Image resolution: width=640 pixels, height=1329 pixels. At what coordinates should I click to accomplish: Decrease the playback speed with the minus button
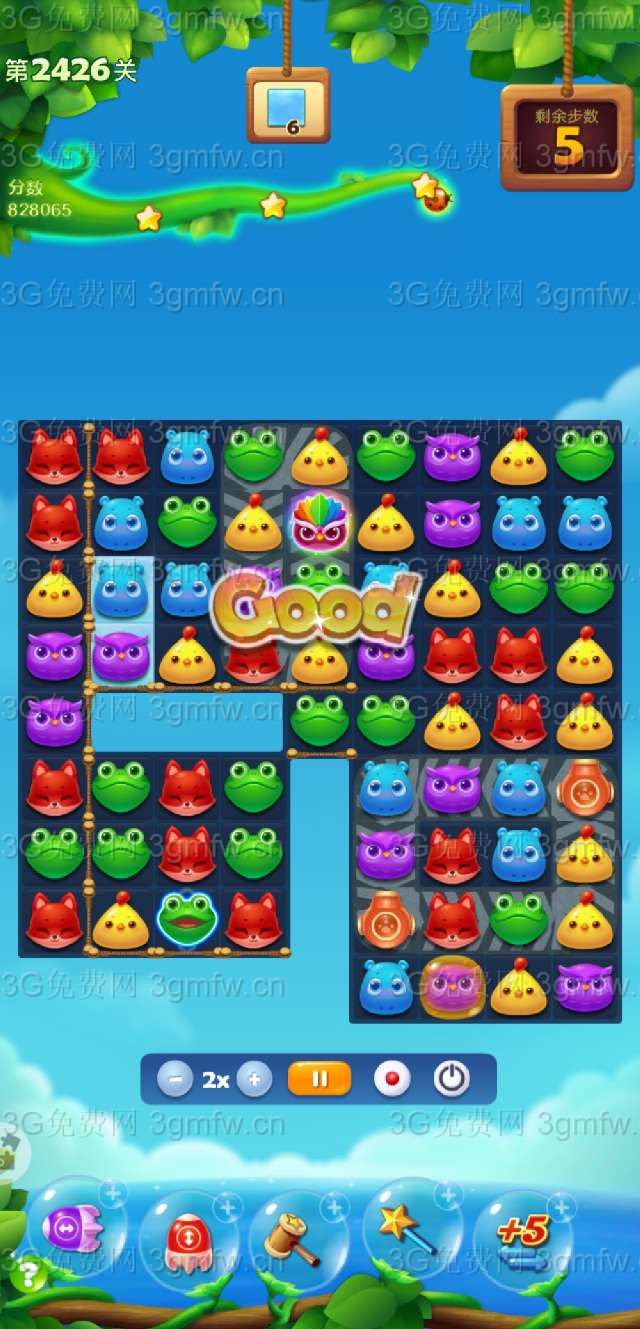point(175,1079)
